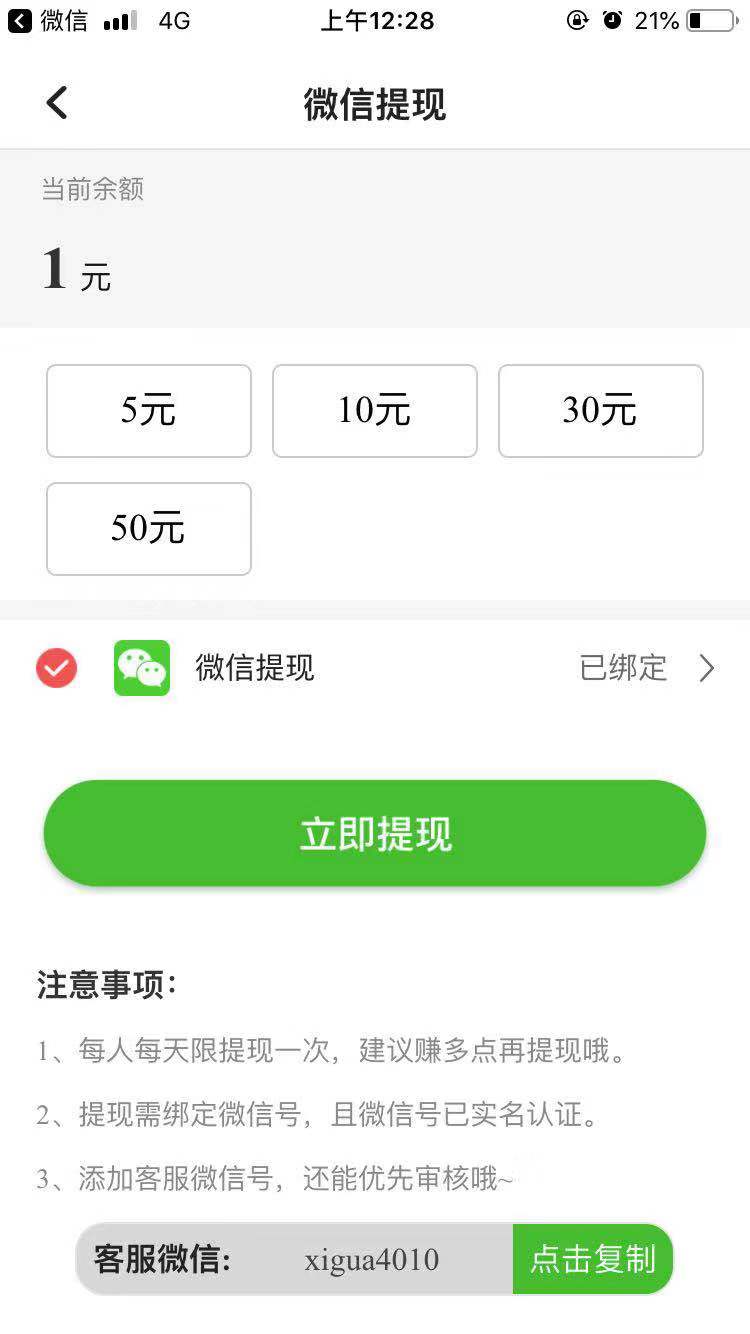Pick the 30元 withdrawal amount
This screenshot has height=1334, width=750.
coord(601,411)
